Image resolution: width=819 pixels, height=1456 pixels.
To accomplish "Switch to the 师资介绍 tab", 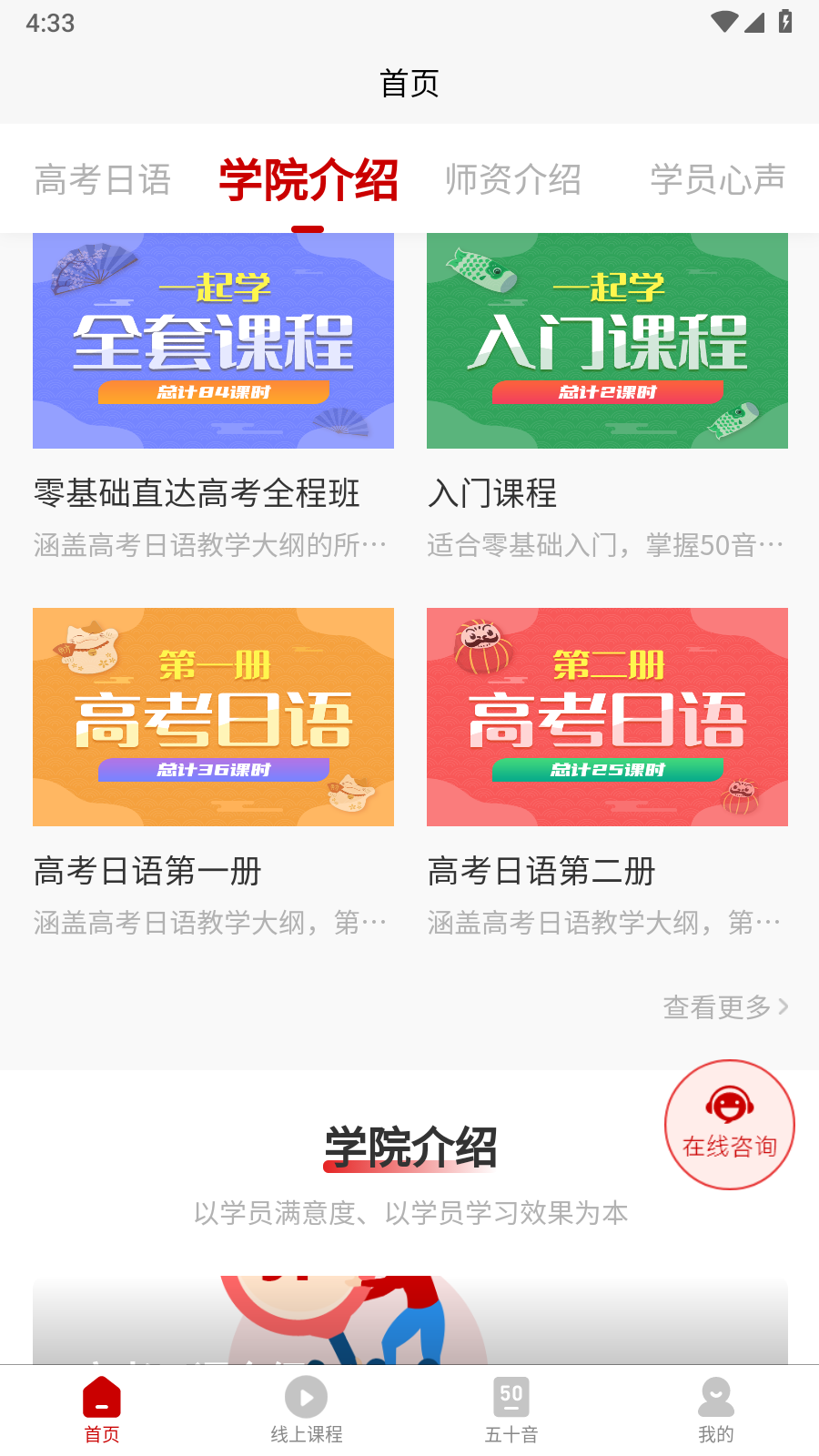I will [x=514, y=179].
